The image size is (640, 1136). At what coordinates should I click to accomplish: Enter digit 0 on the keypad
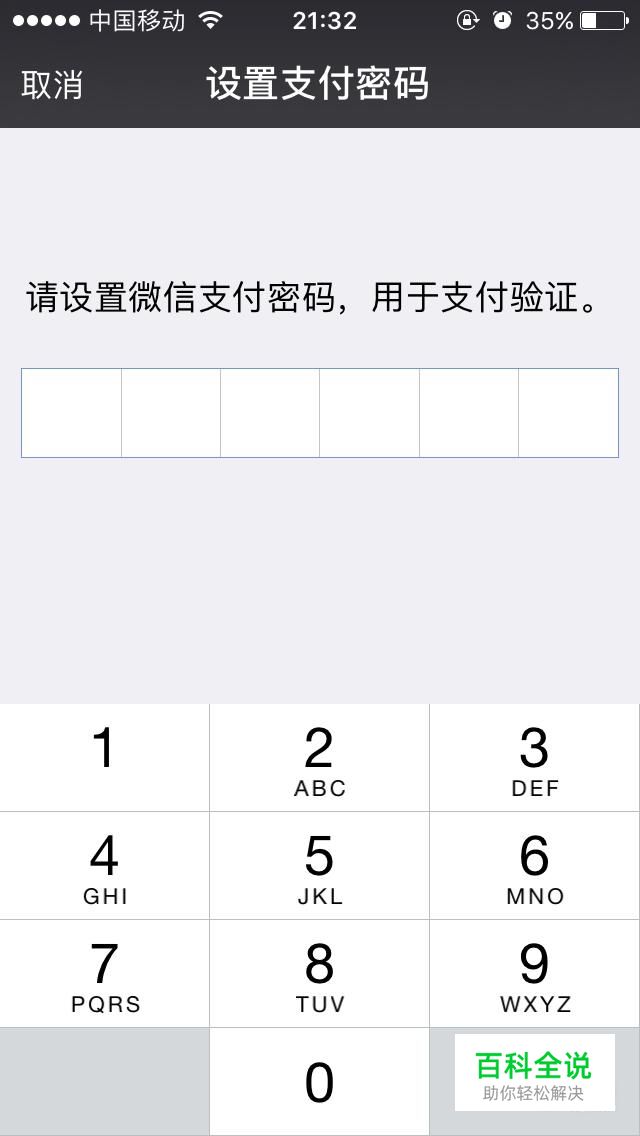click(319, 1082)
